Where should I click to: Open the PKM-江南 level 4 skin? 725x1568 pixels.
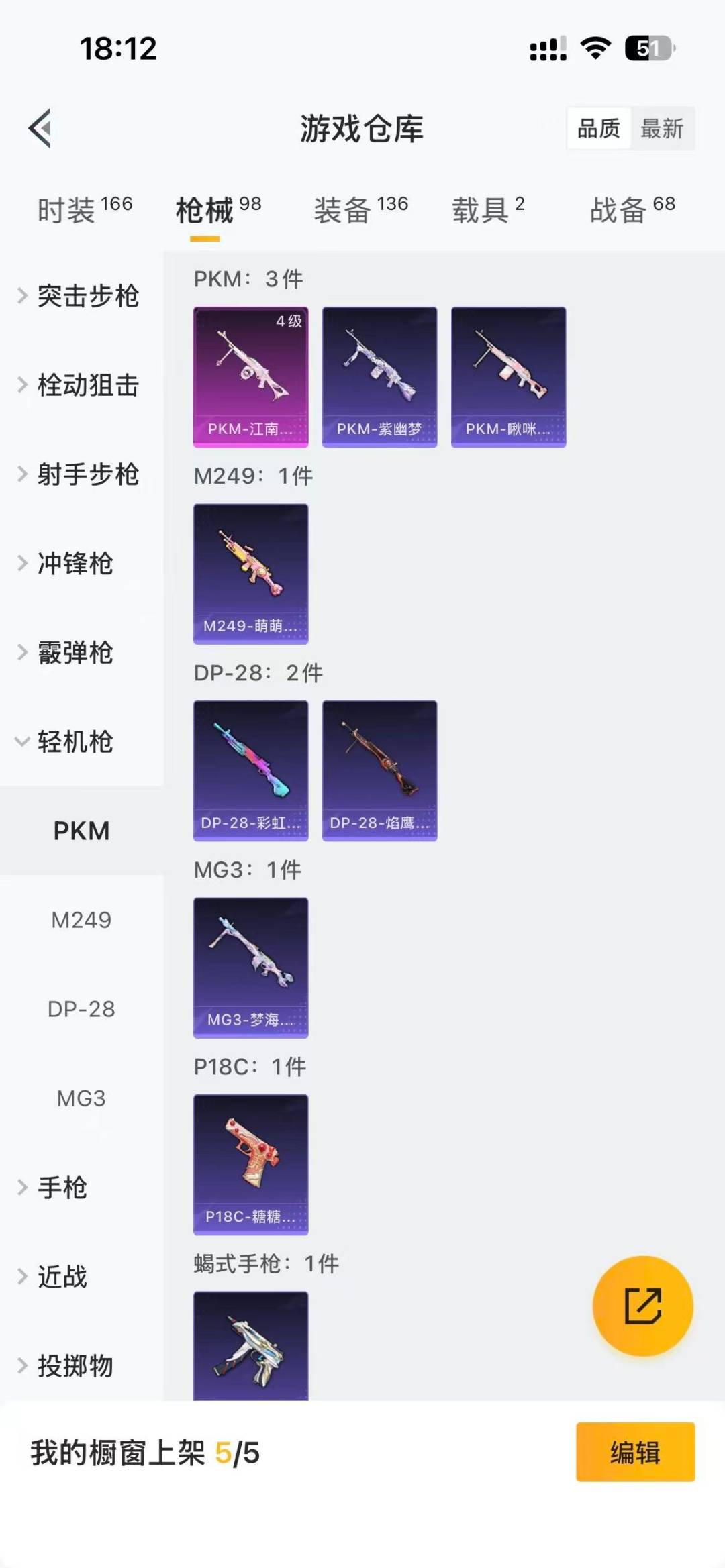pyautogui.click(x=251, y=377)
